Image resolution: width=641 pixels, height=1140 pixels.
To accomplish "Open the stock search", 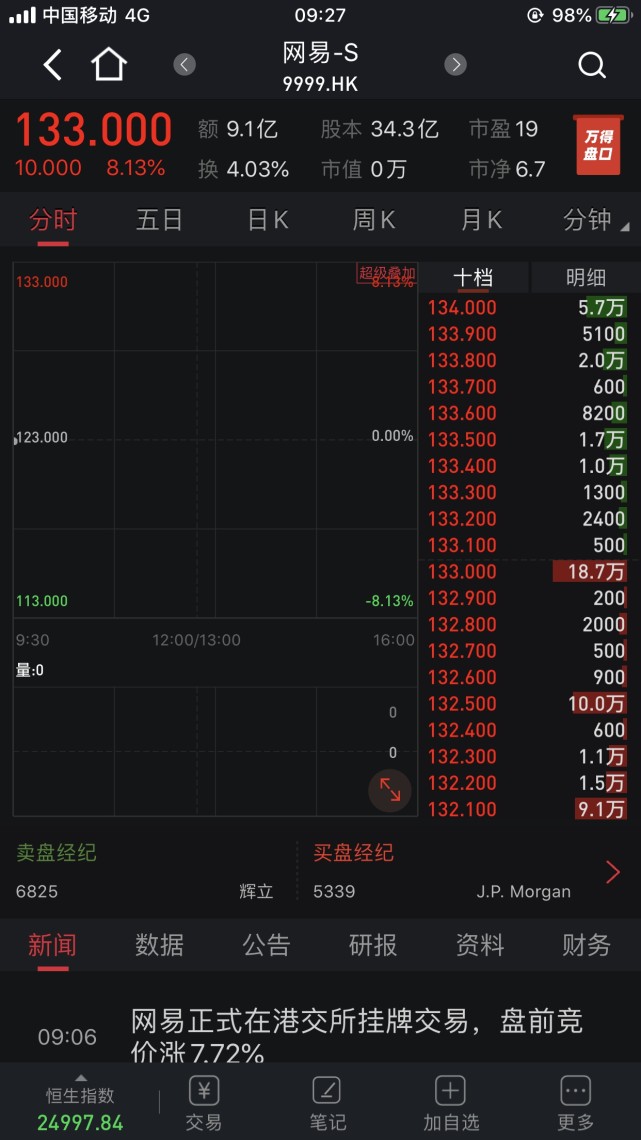I will [592, 66].
